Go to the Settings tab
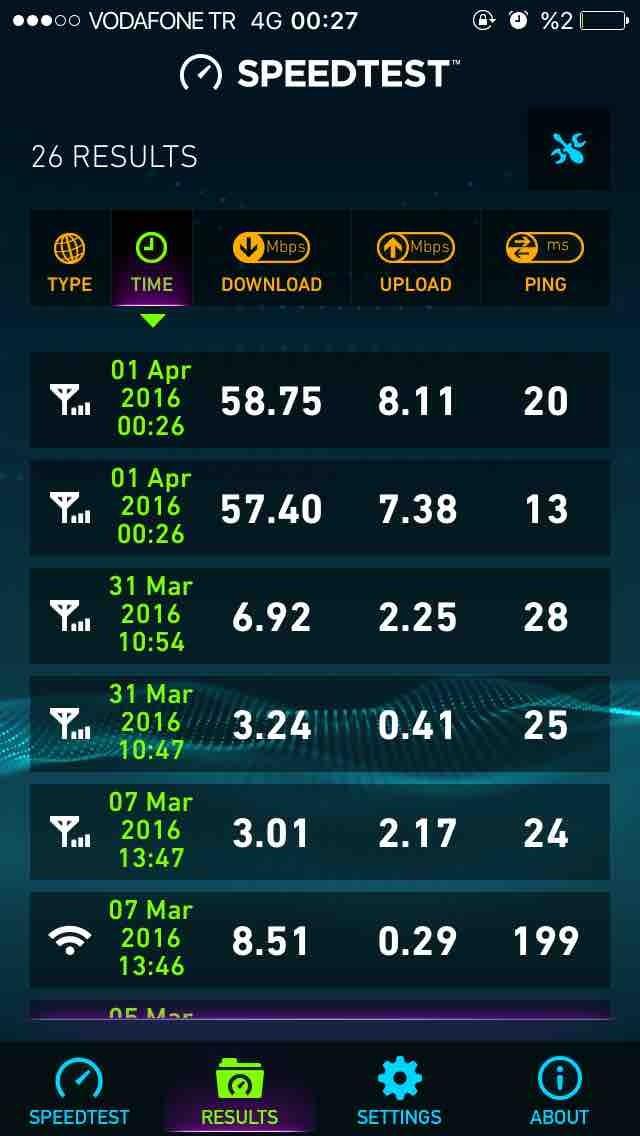This screenshot has height=1136, width=640. pyautogui.click(x=399, y=1090)
